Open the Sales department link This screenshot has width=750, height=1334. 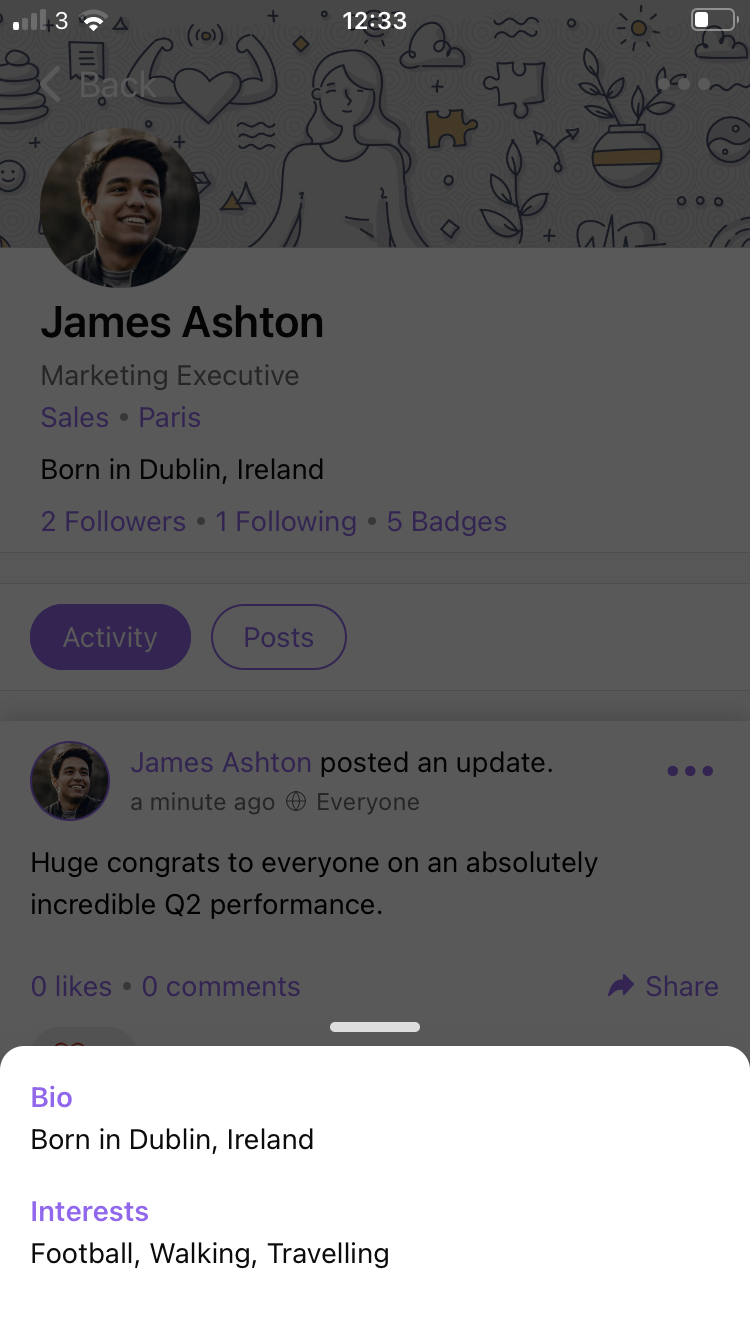click(75, 417)
